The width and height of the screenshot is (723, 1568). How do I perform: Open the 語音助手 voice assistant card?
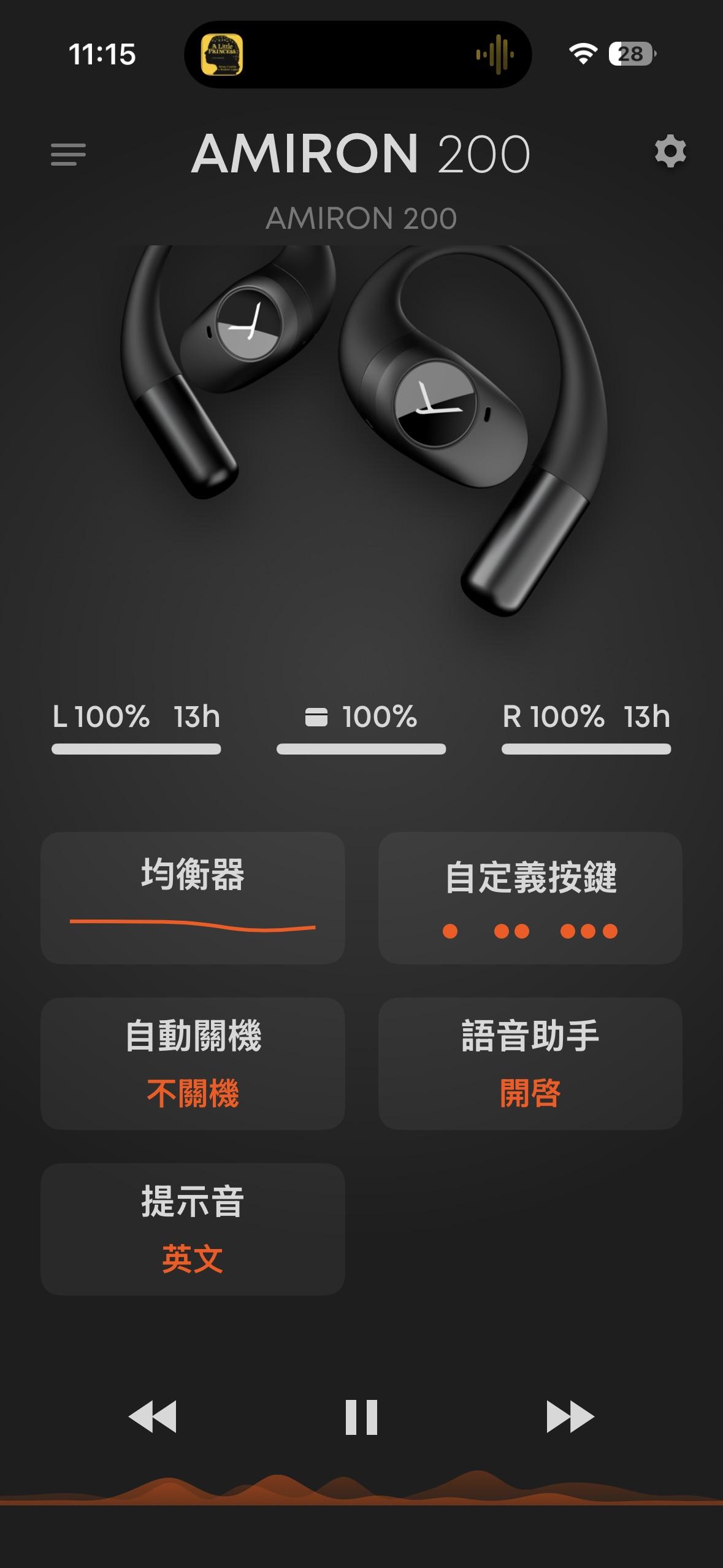tap(530, 1063)
